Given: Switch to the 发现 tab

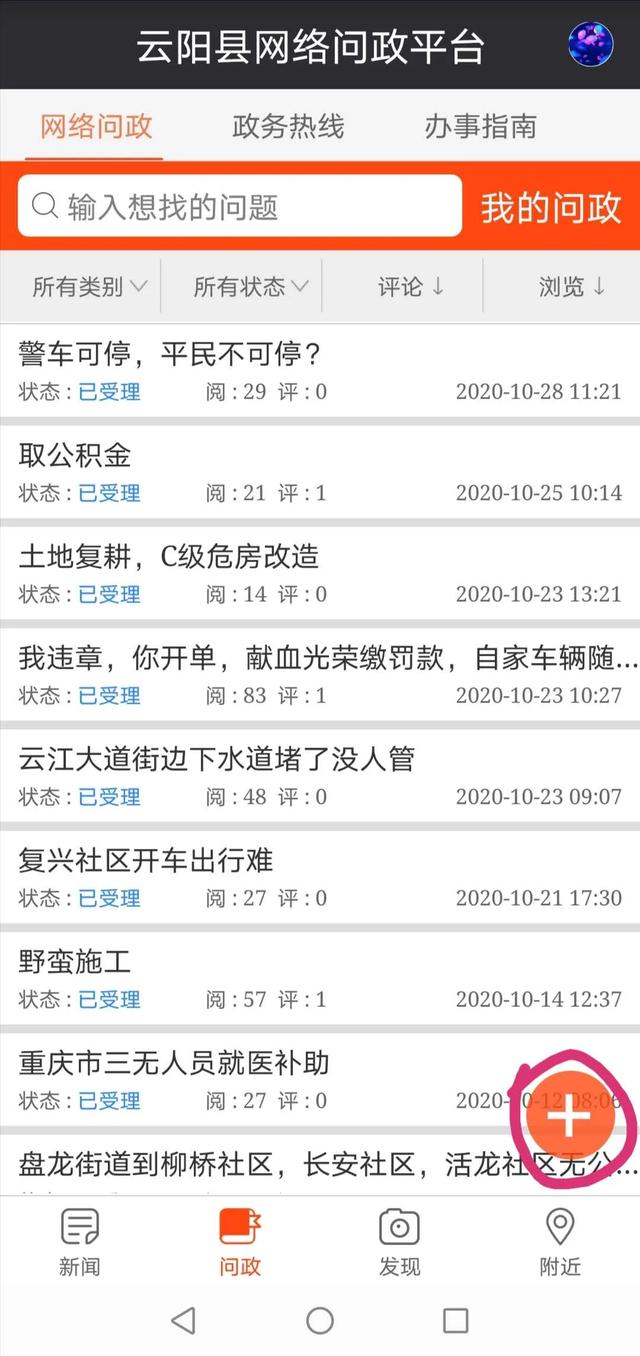Looking at the screenshot, I should tap(399, 1241).
